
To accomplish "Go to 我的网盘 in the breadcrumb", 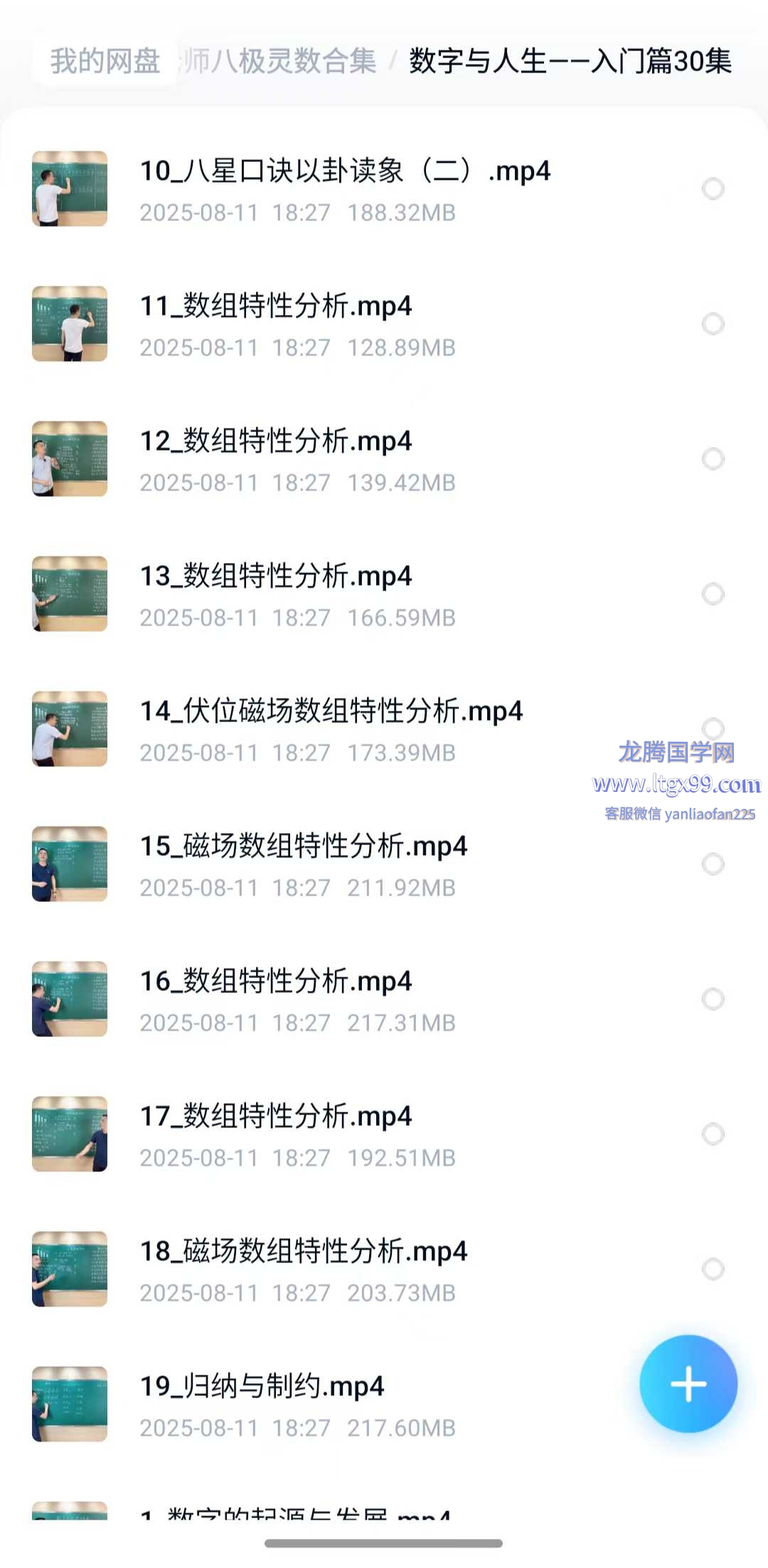I will [105, 61].
